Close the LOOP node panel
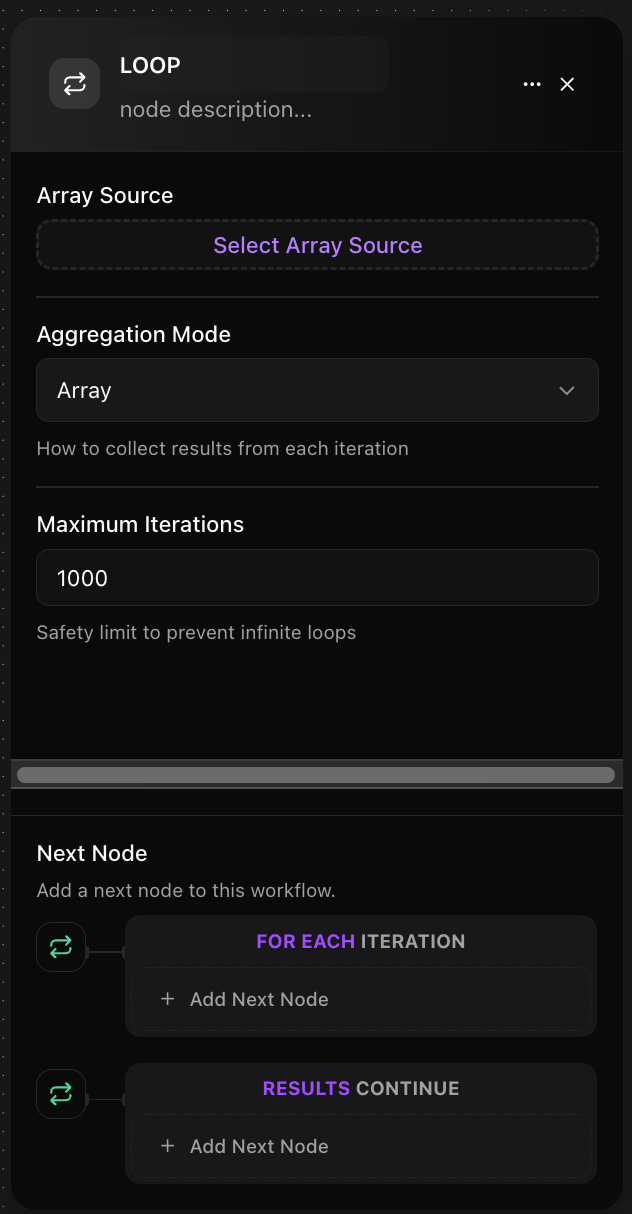The width and height of the screenshot is (632, 1214). point(567,85)
